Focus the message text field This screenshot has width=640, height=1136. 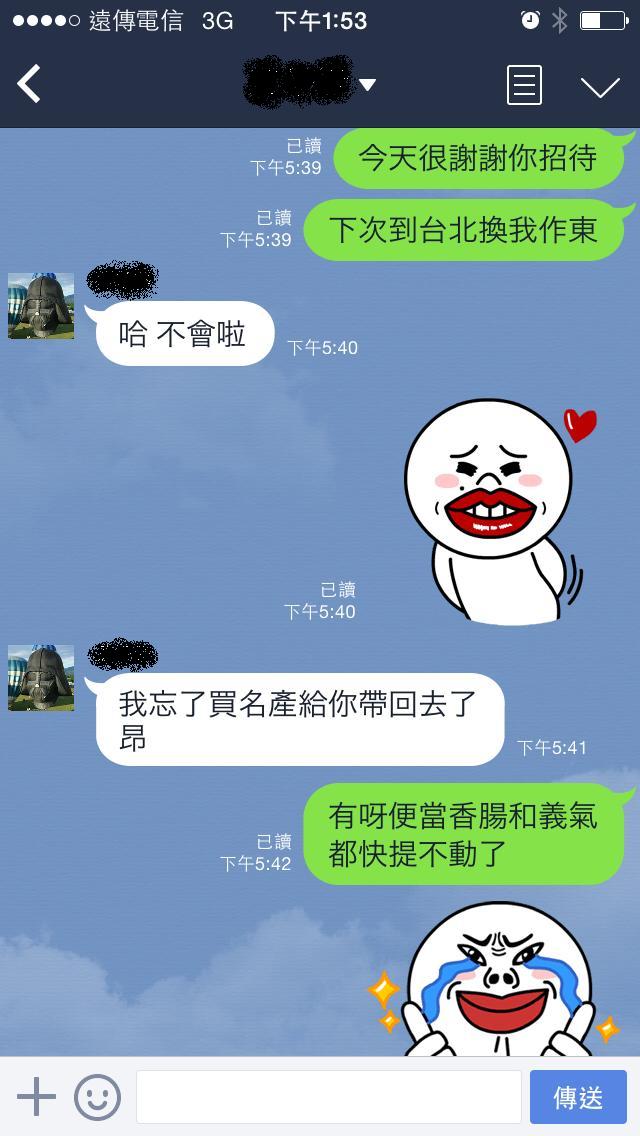[328, 1097]
